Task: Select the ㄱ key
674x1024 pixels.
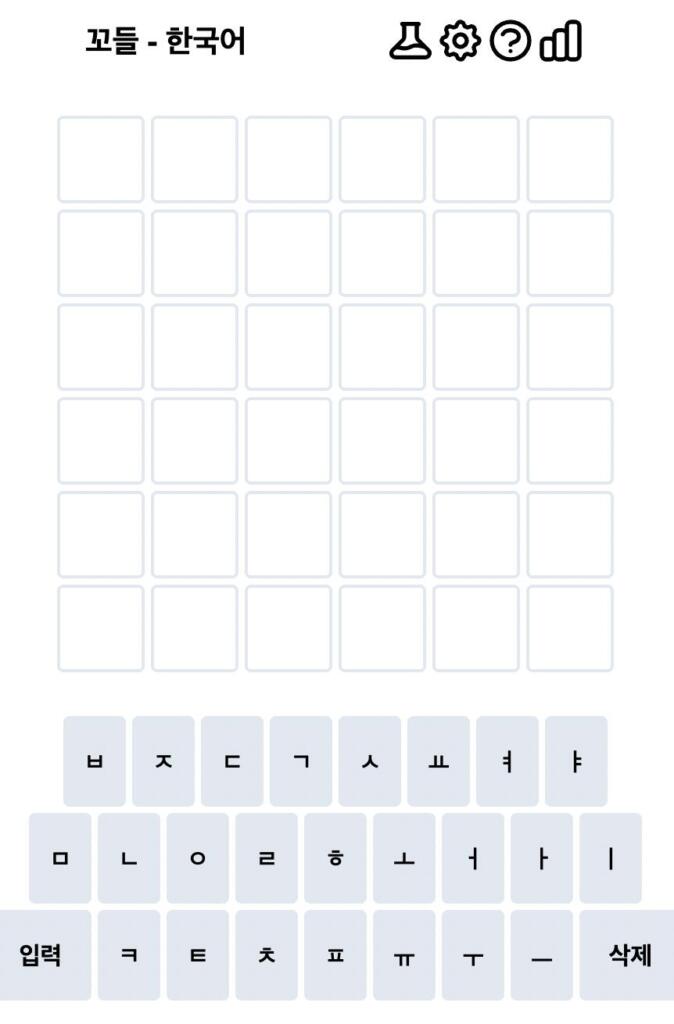Action: click(301, 761)
